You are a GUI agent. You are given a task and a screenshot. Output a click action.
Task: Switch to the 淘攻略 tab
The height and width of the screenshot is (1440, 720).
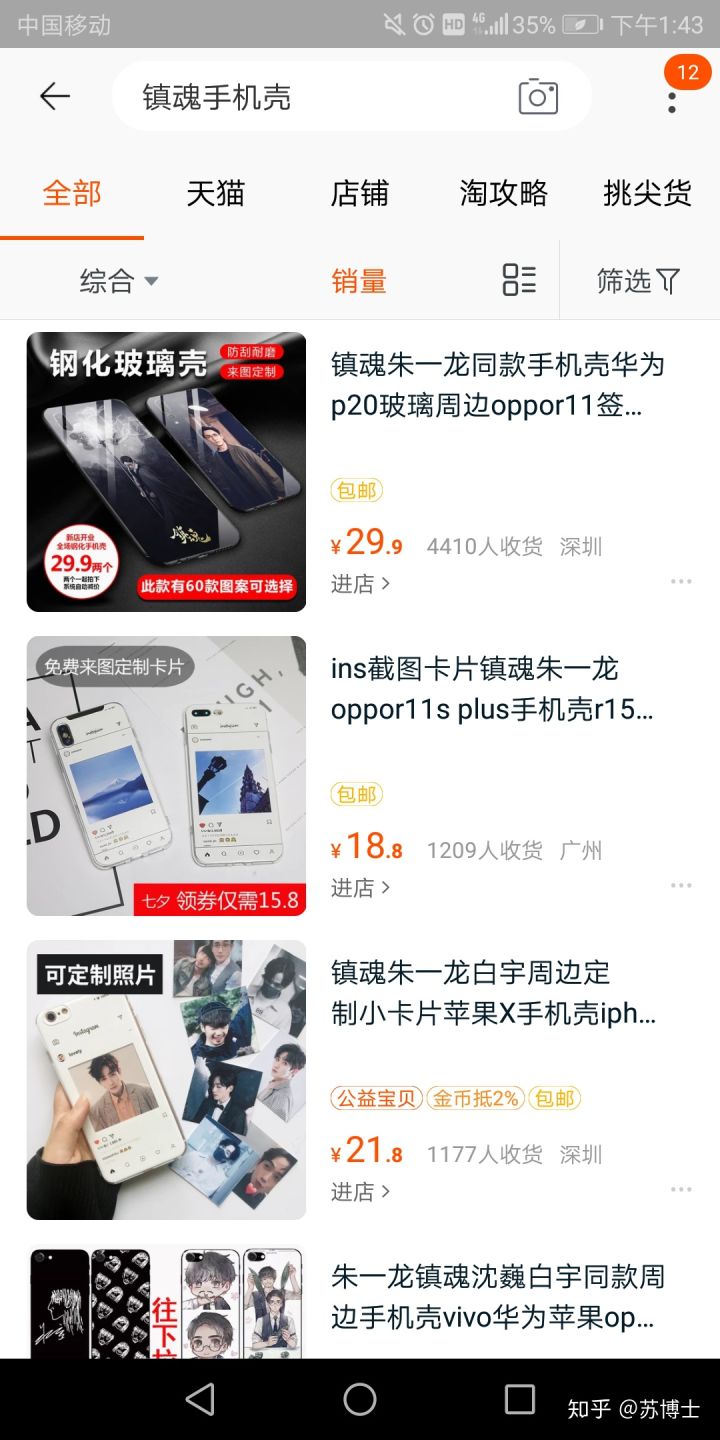point(503,193)
